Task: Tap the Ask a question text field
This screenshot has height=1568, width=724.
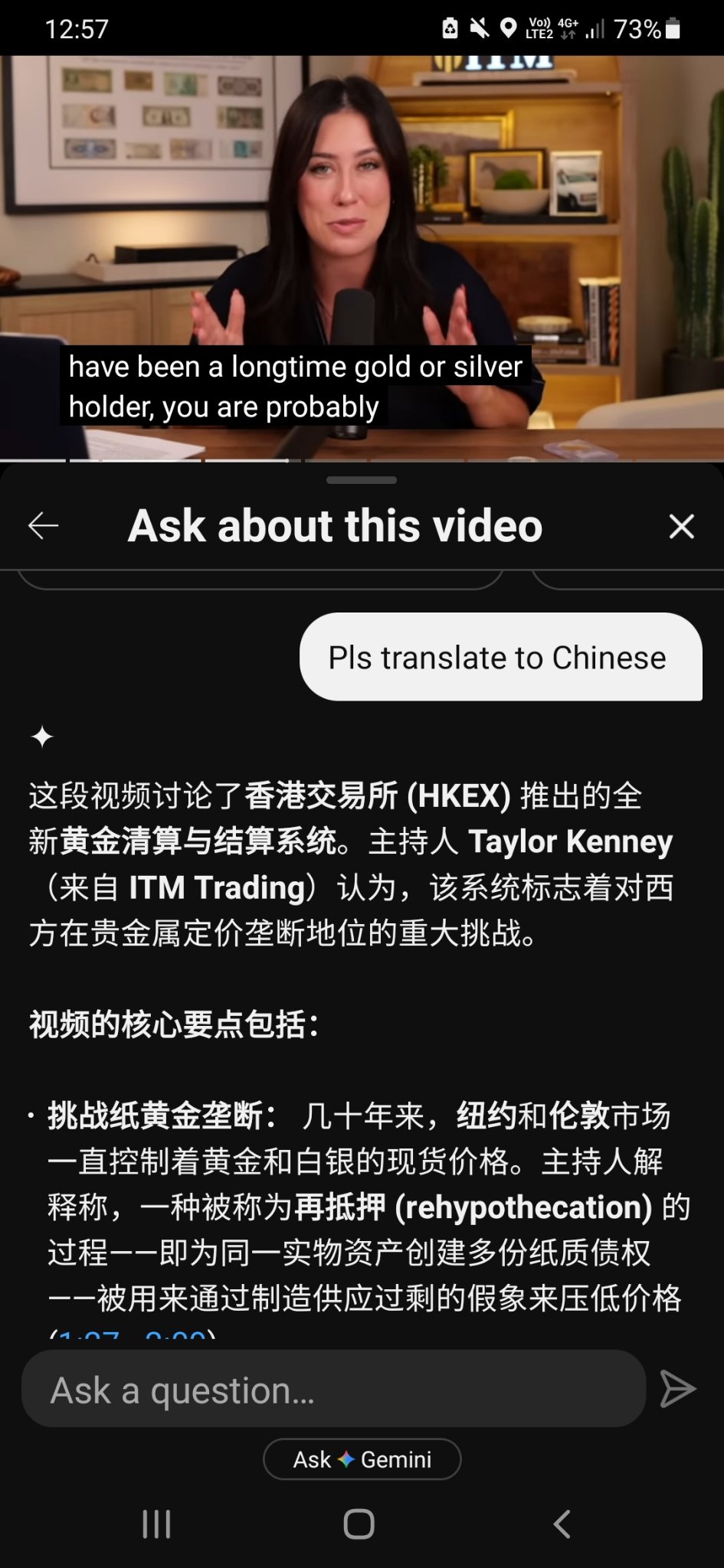Action: pyautogui.click(x=334, y=1389)
